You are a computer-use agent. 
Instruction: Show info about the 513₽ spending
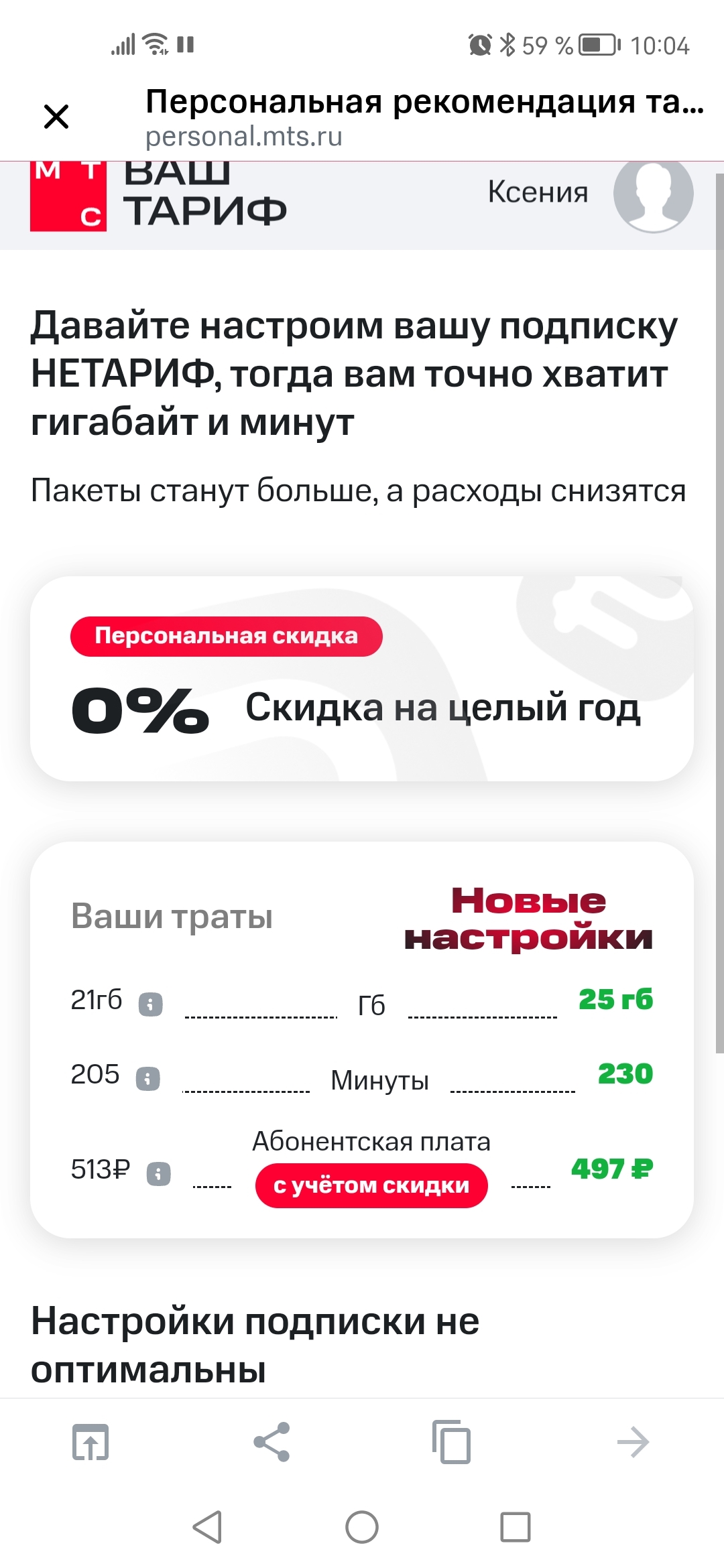pos(159,1173)
